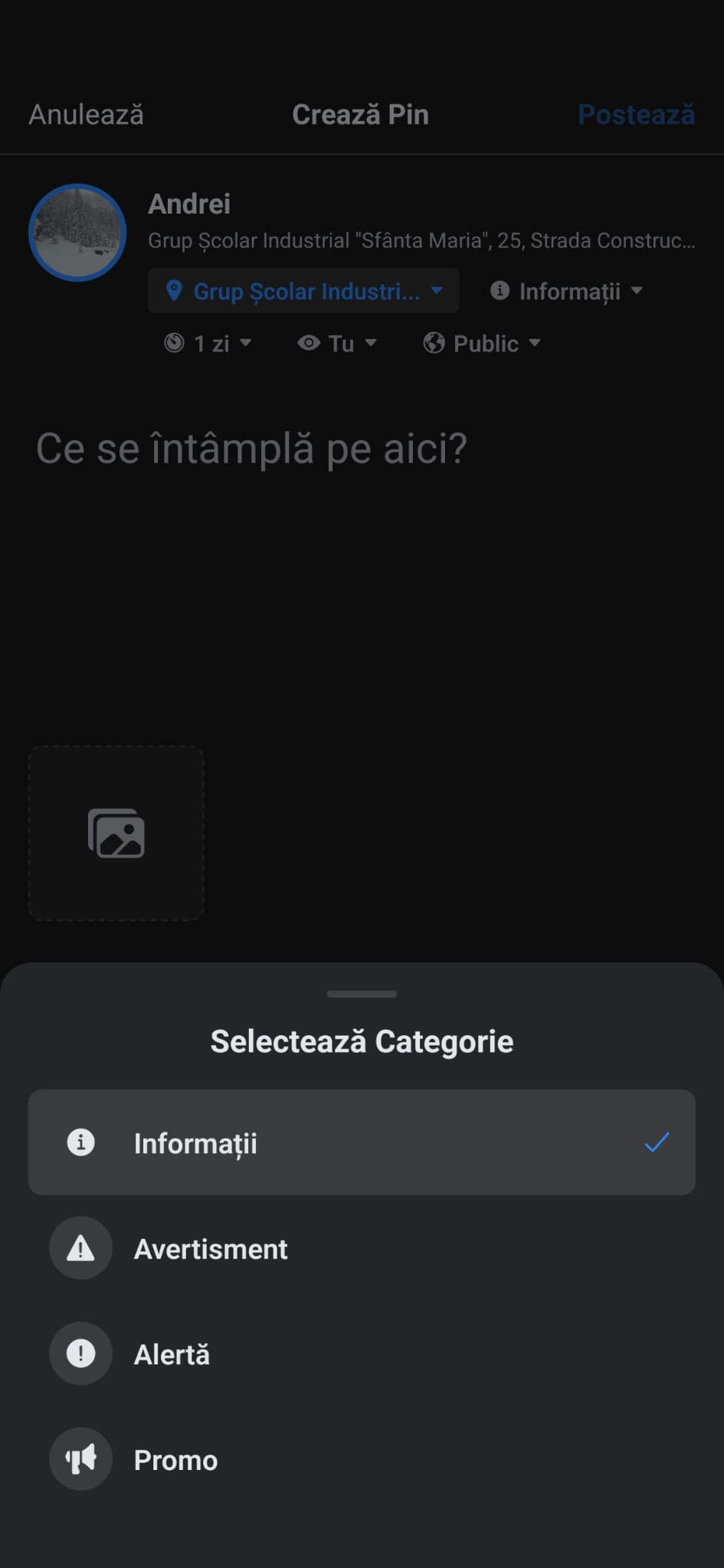This screenshot has width=724, height=1568.
Task: Click the photo gallery icon to add an image
Action: click(116, 832)
